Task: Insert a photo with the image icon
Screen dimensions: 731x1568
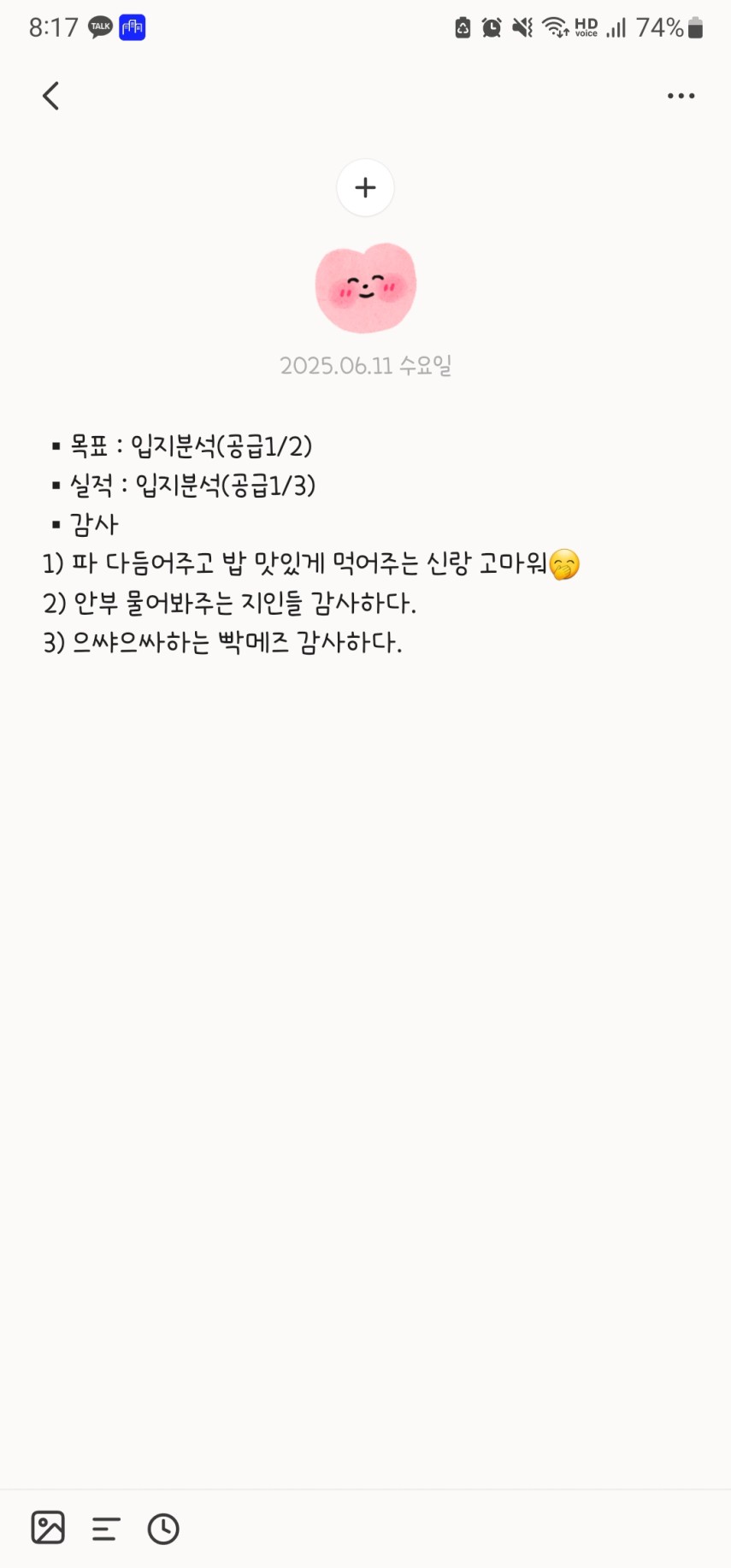Action: pos(48,1528)
